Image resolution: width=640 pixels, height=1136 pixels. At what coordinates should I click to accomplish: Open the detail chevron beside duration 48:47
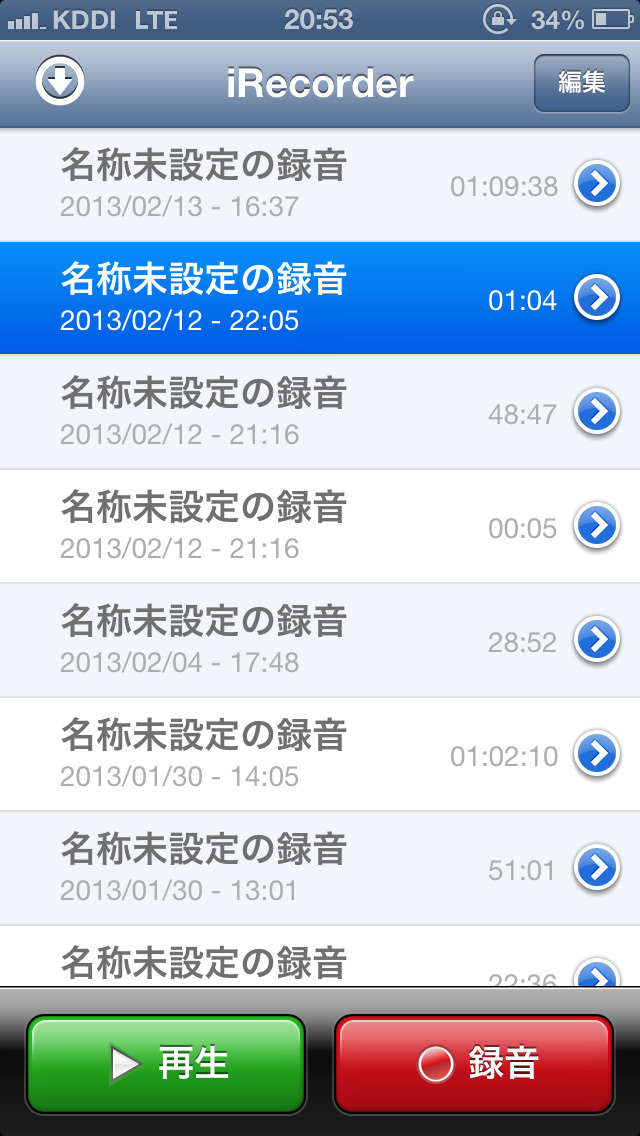[597, 412]
